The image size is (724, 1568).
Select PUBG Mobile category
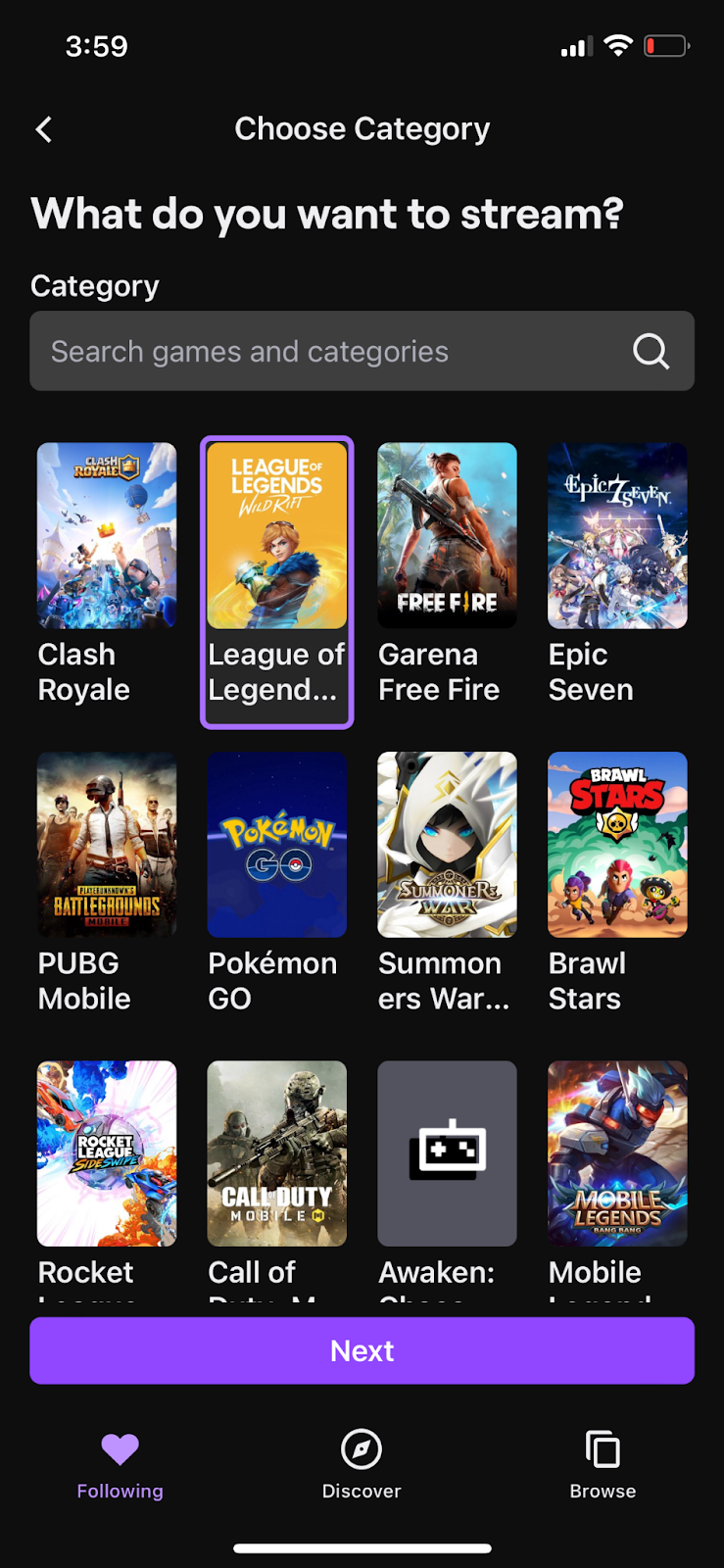tap(107, 845)
